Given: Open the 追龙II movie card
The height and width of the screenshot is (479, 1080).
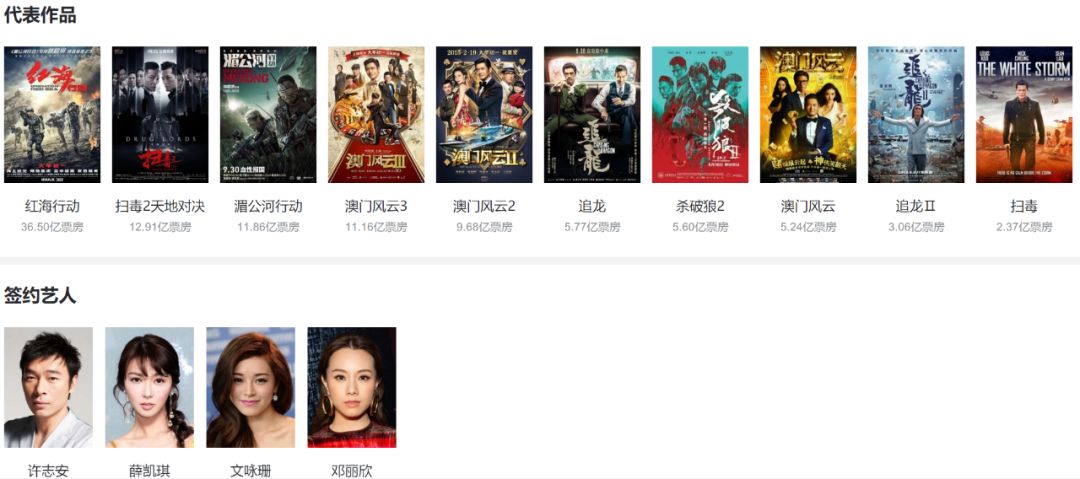Looking at the screenshot, I should click(x=916, y=115).
